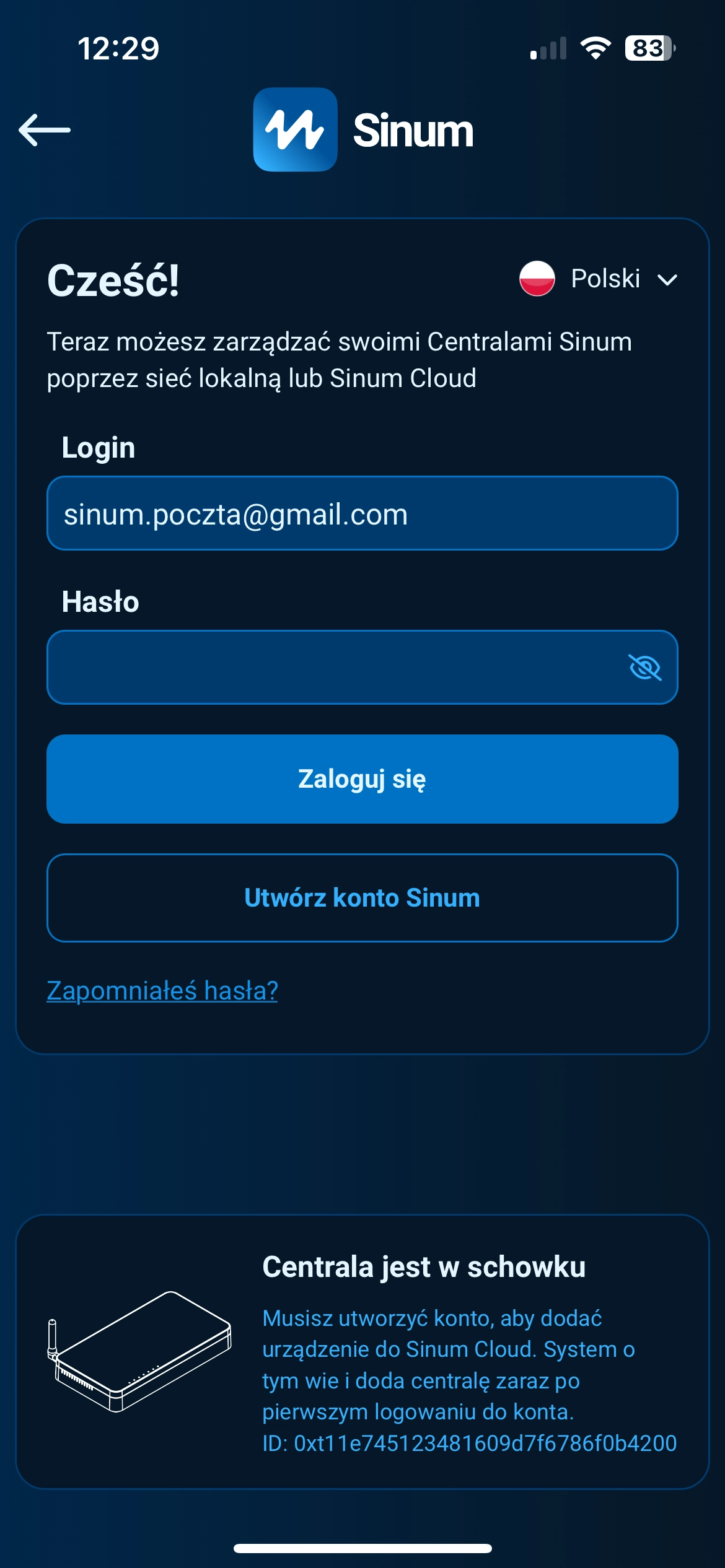
Task: Open the Polski language dropdown
Action: [599, 279]
